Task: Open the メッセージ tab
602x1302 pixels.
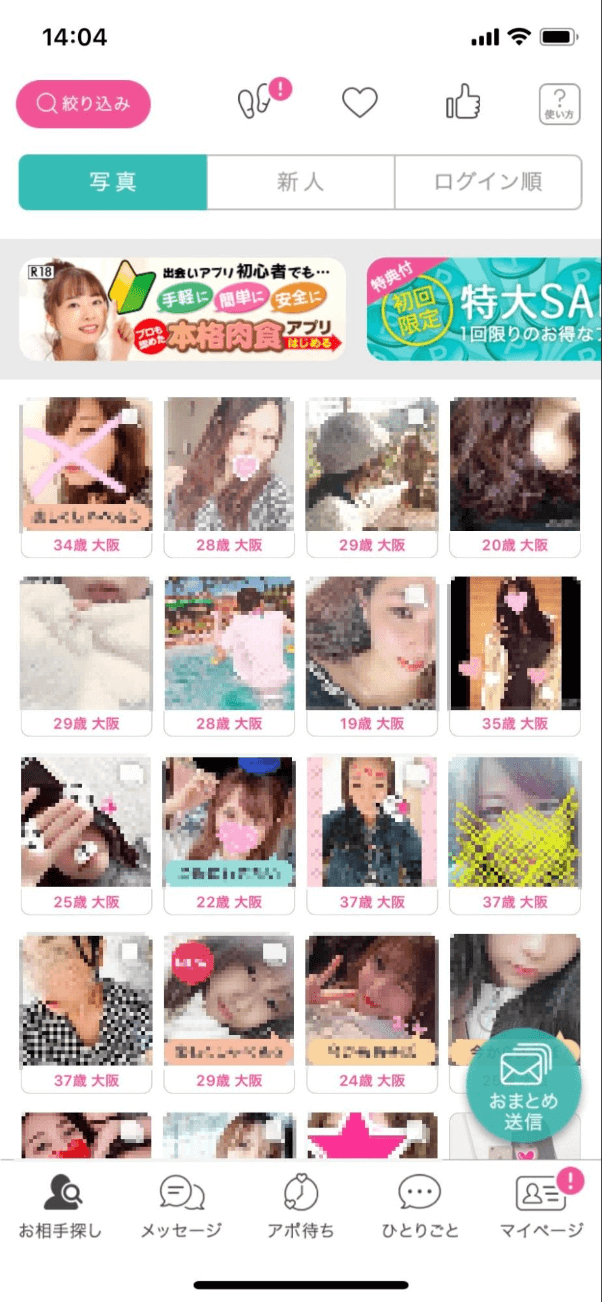Action: (181, 1207)
